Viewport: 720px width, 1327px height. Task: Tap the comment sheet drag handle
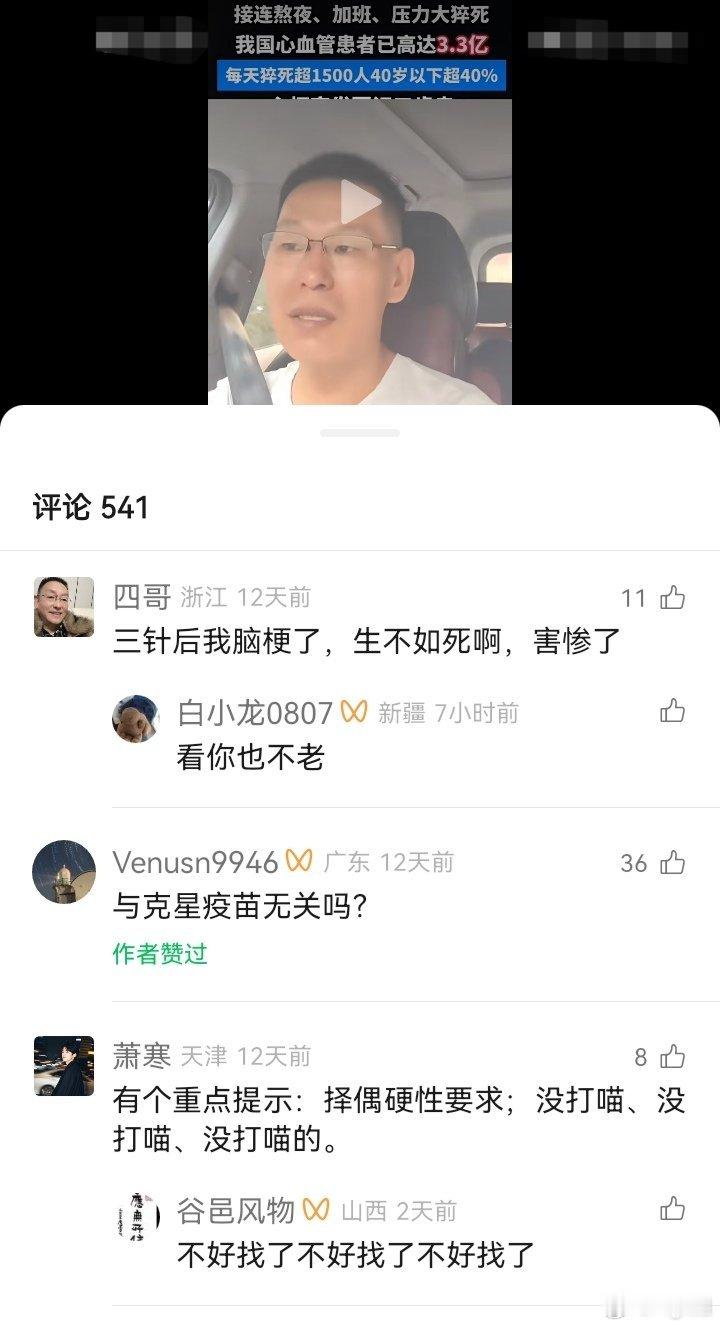click(x=360, y=433)
